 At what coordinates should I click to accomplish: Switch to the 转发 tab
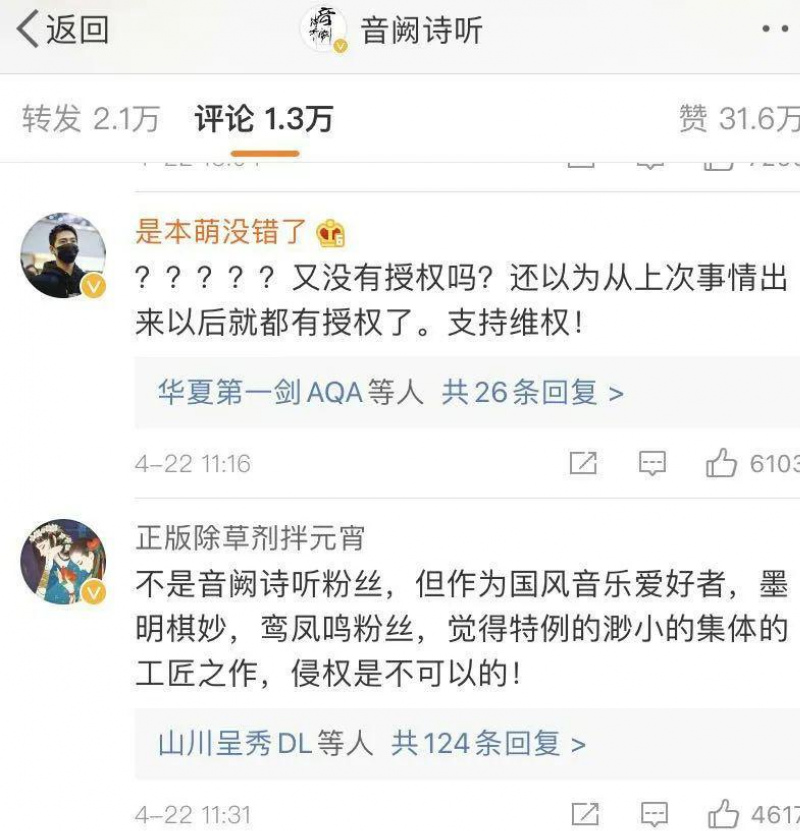[x=90, y=120]
